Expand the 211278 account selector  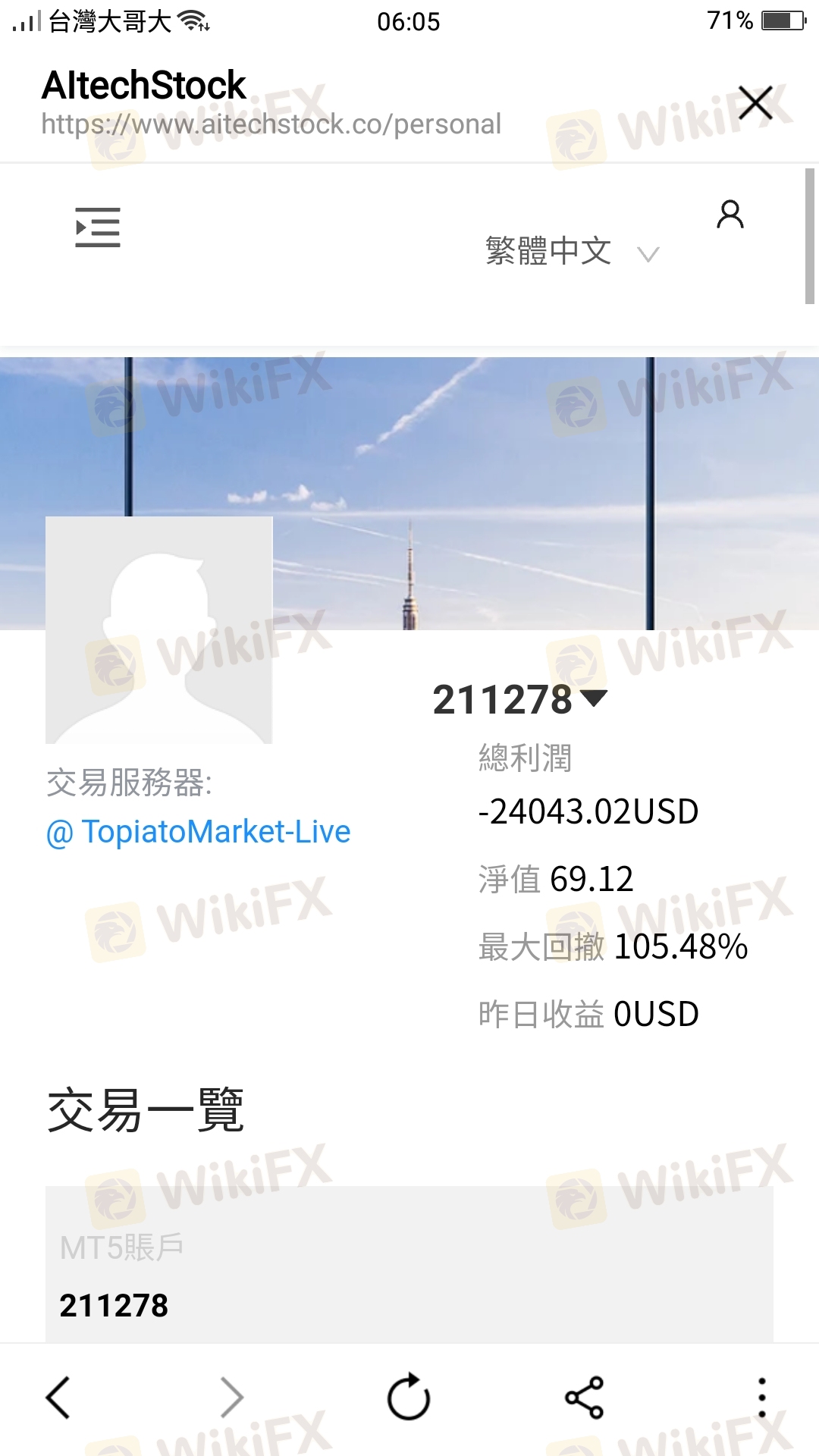coord(520,699)
